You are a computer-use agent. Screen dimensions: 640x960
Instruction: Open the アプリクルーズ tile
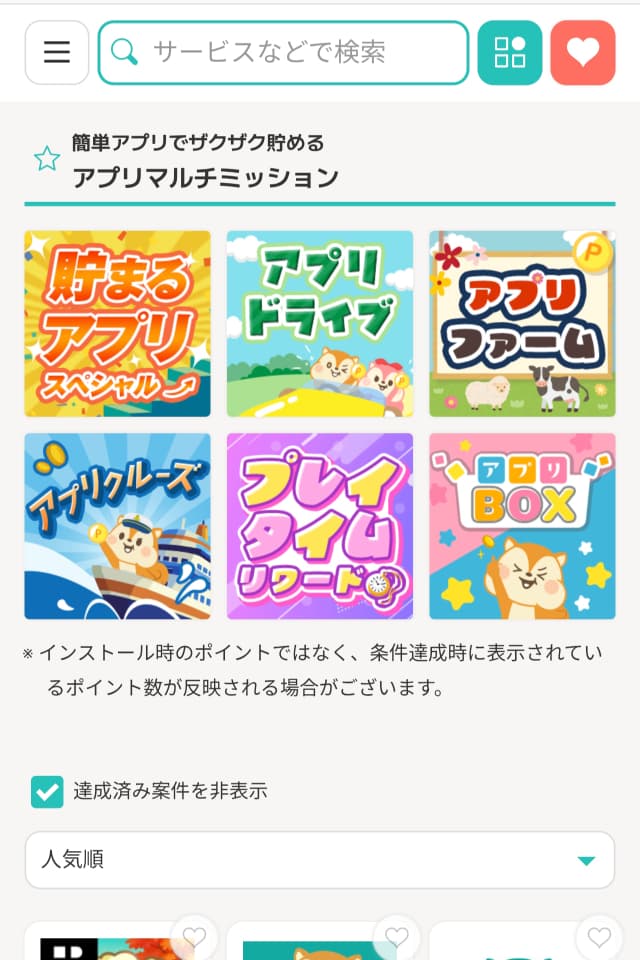[x=118, y=526]
